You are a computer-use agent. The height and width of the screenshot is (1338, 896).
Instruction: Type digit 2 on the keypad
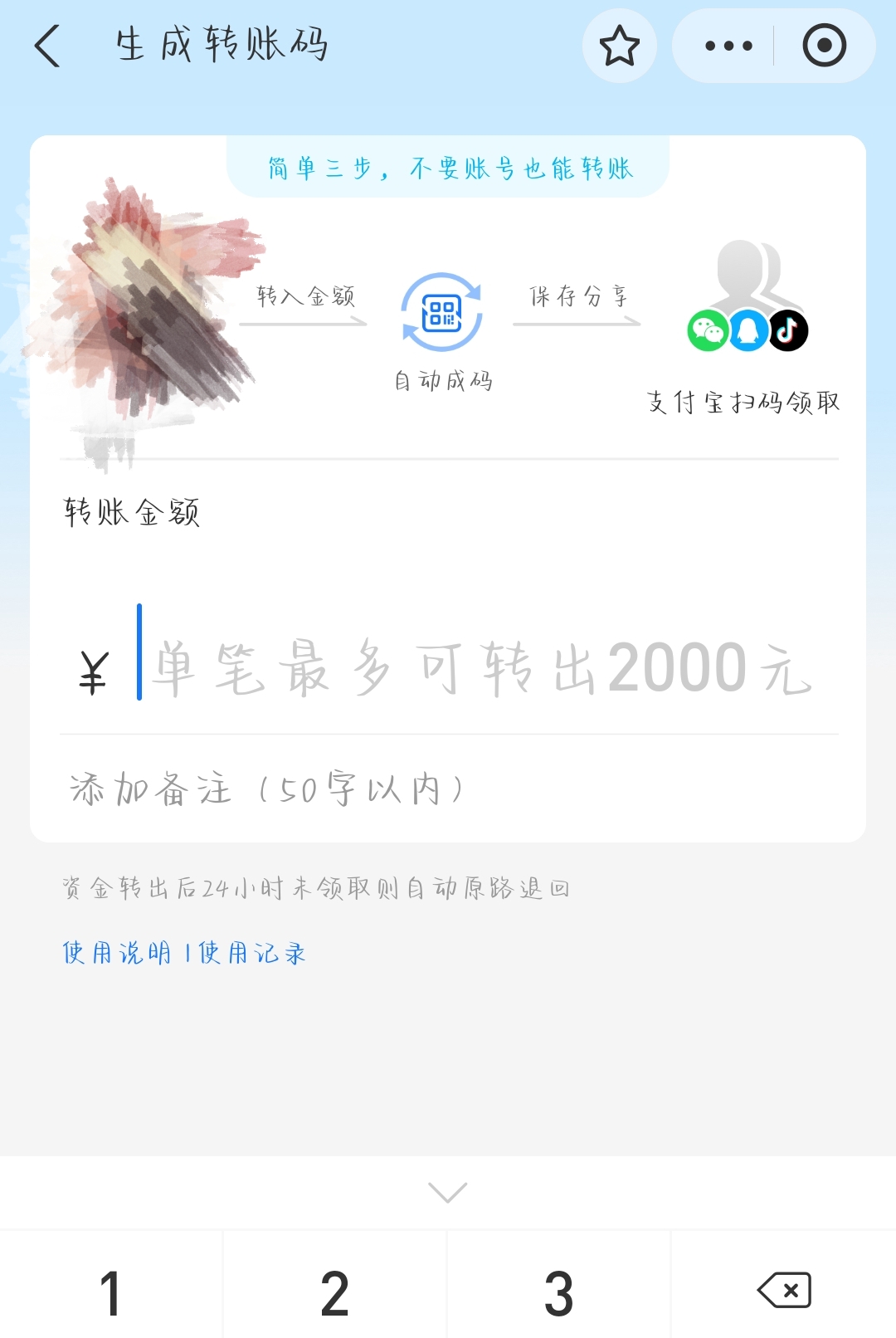coord(335,1292)
